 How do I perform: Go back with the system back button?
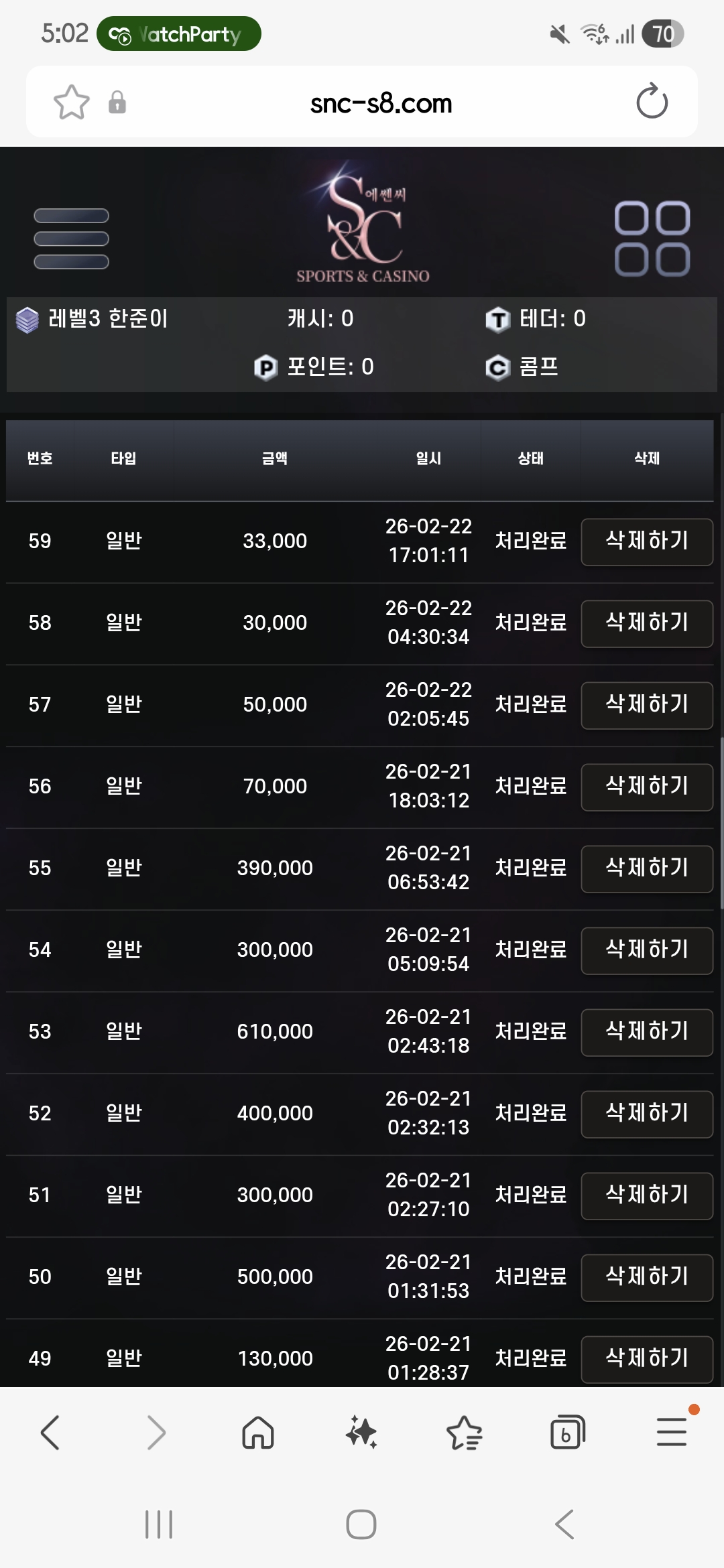point(564,1524)
